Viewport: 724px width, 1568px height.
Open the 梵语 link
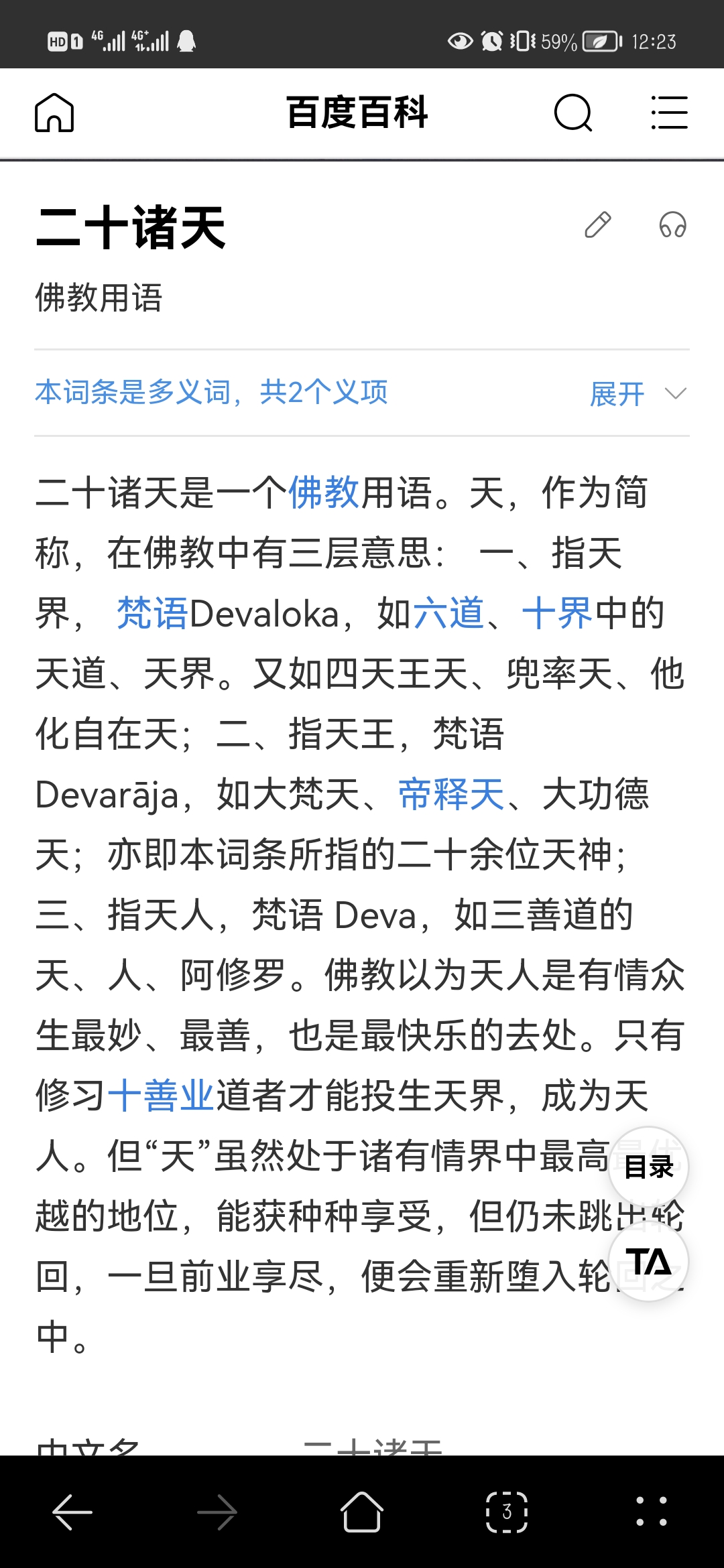pos(152,613)
